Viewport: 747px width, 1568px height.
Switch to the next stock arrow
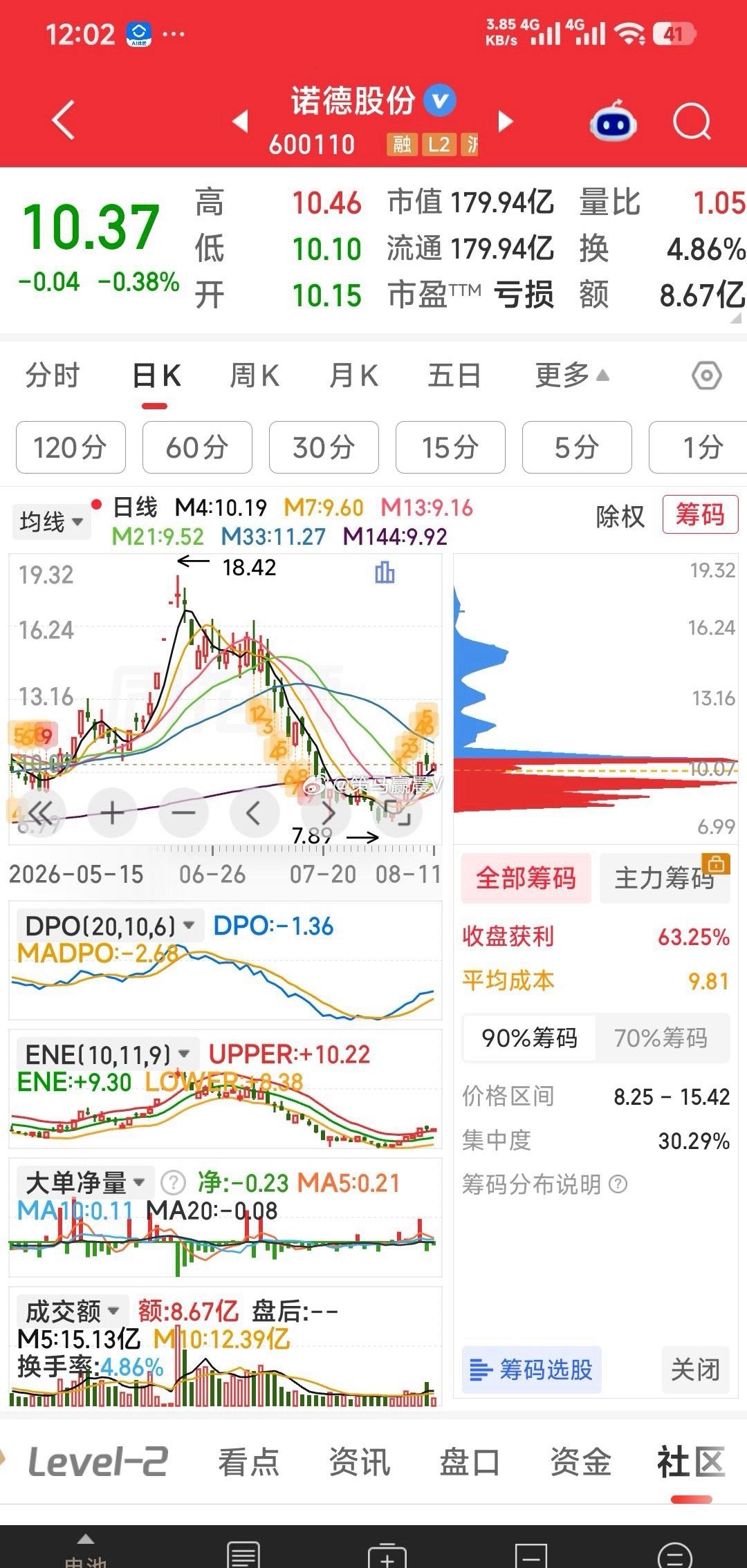tap(506, 122)
